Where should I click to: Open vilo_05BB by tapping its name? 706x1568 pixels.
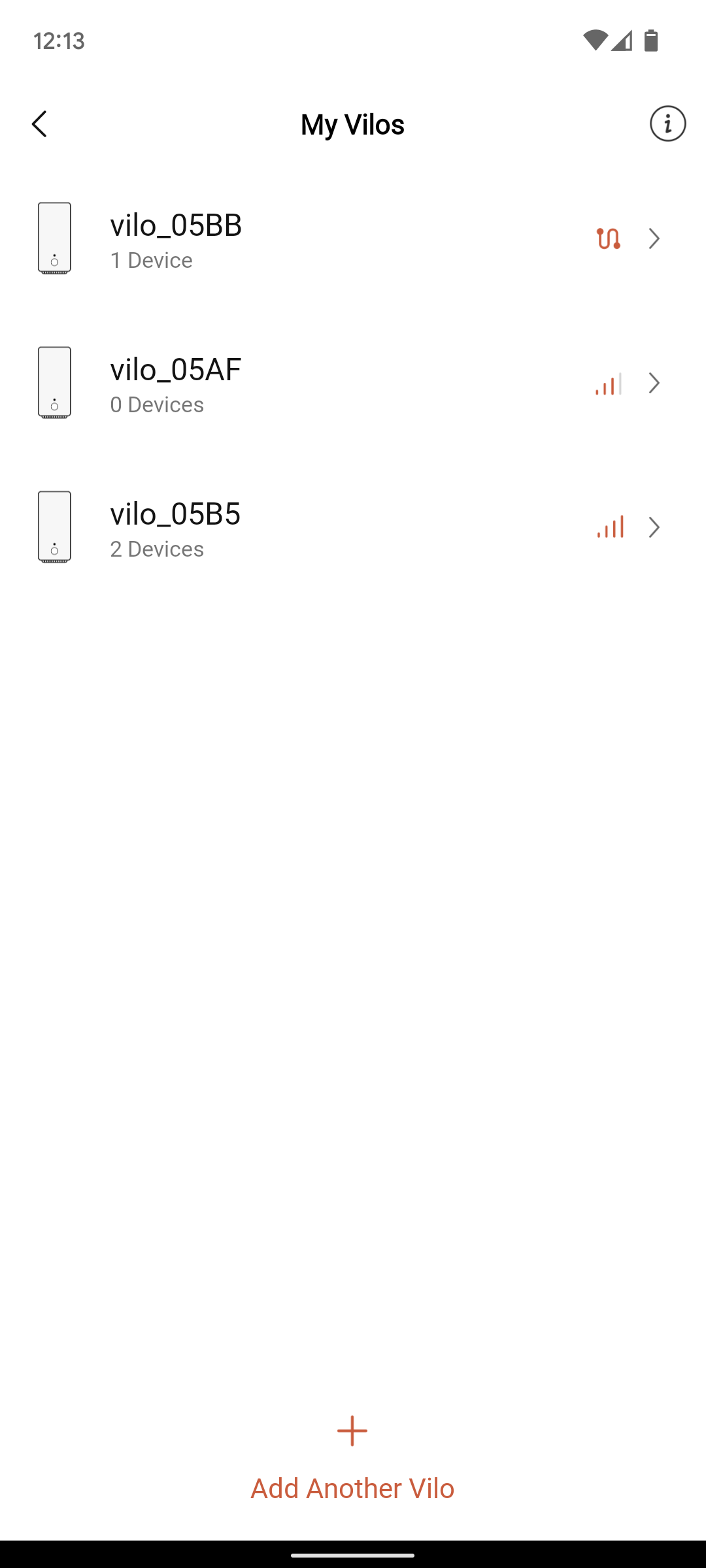(175, 224)
